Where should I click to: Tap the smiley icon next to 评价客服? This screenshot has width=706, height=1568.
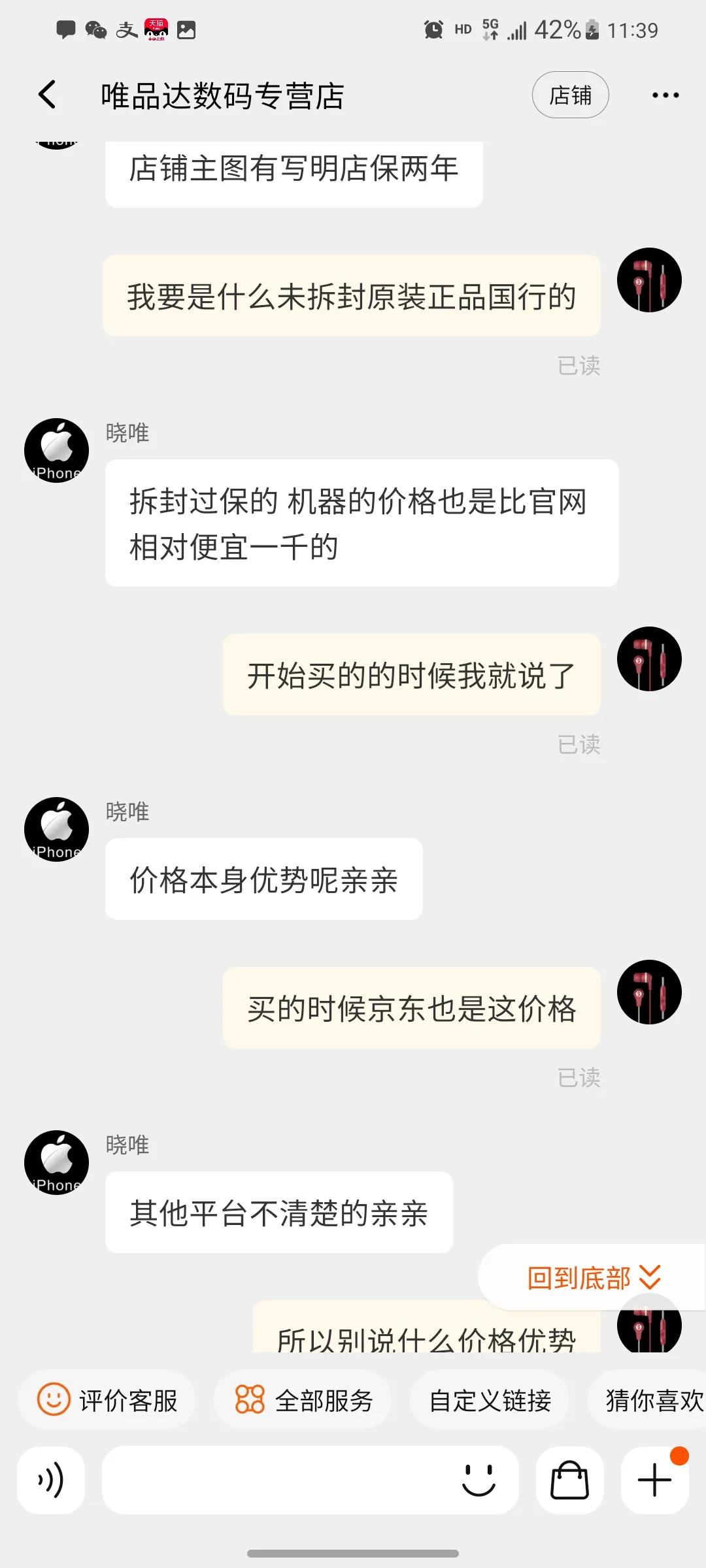(55, 1400)
